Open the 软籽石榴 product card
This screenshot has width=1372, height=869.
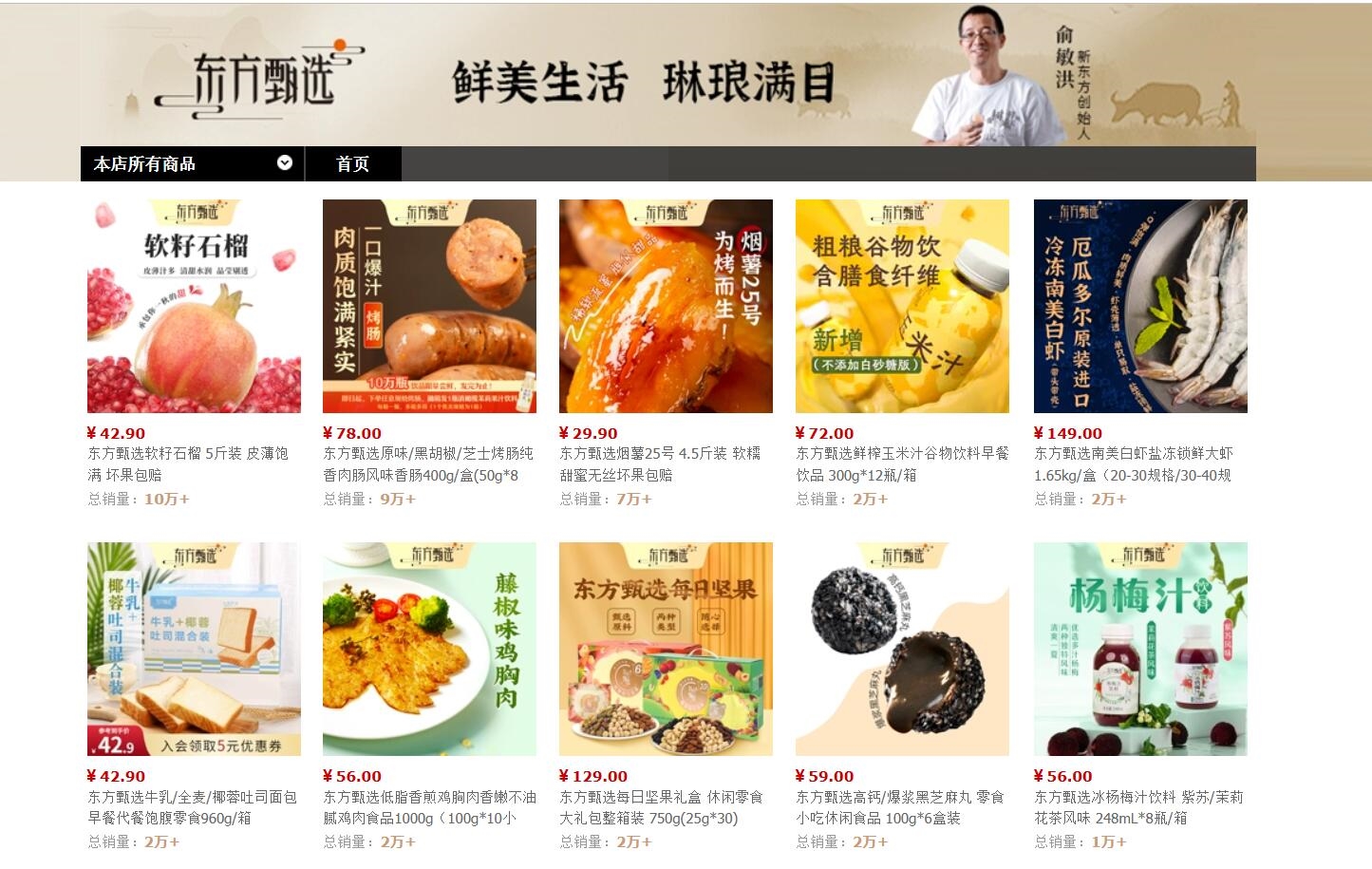point(194,306)
